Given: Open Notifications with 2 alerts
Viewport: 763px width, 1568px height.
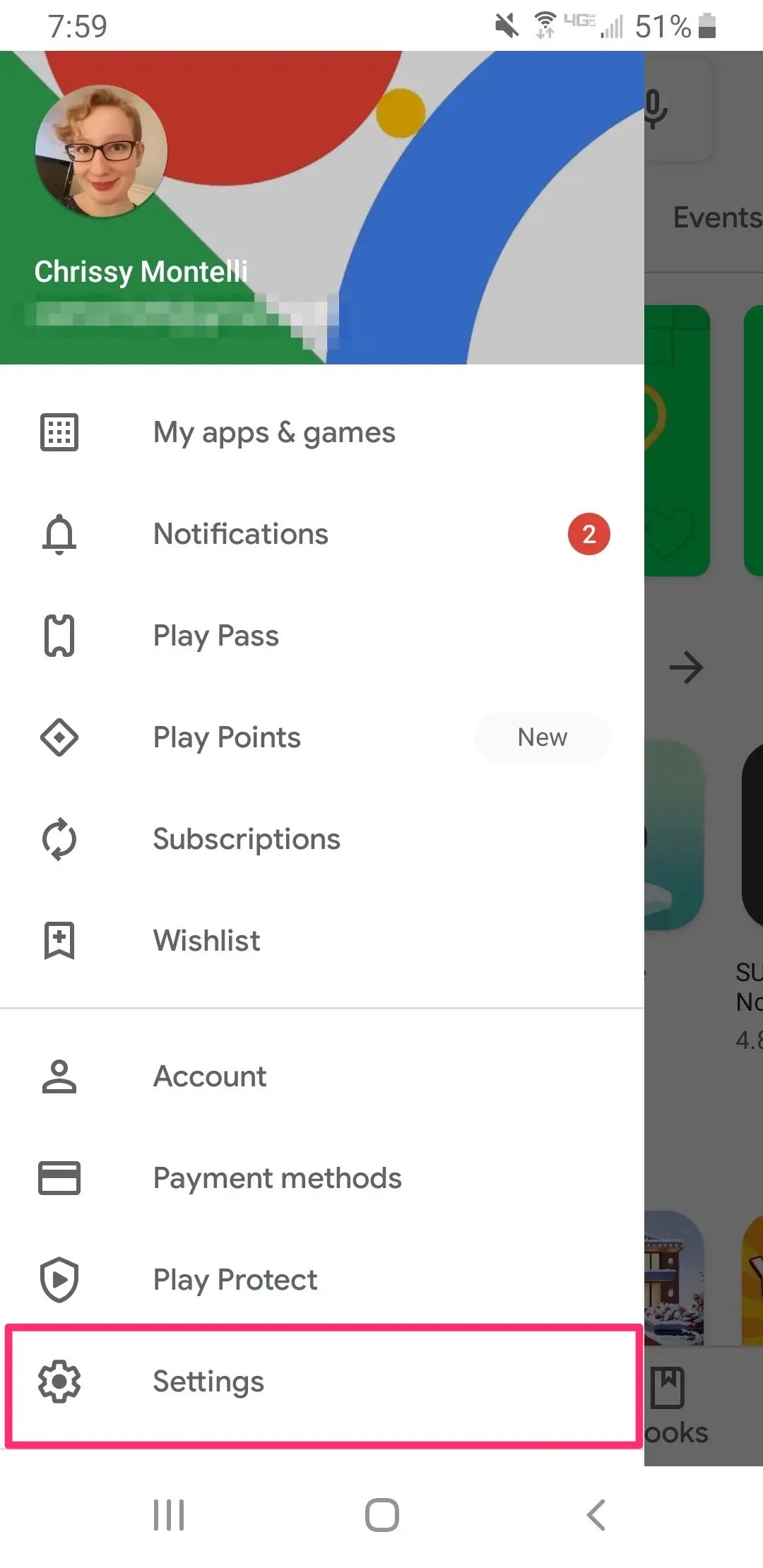Looking at the screenshot, I should click(x=321, y=534).
